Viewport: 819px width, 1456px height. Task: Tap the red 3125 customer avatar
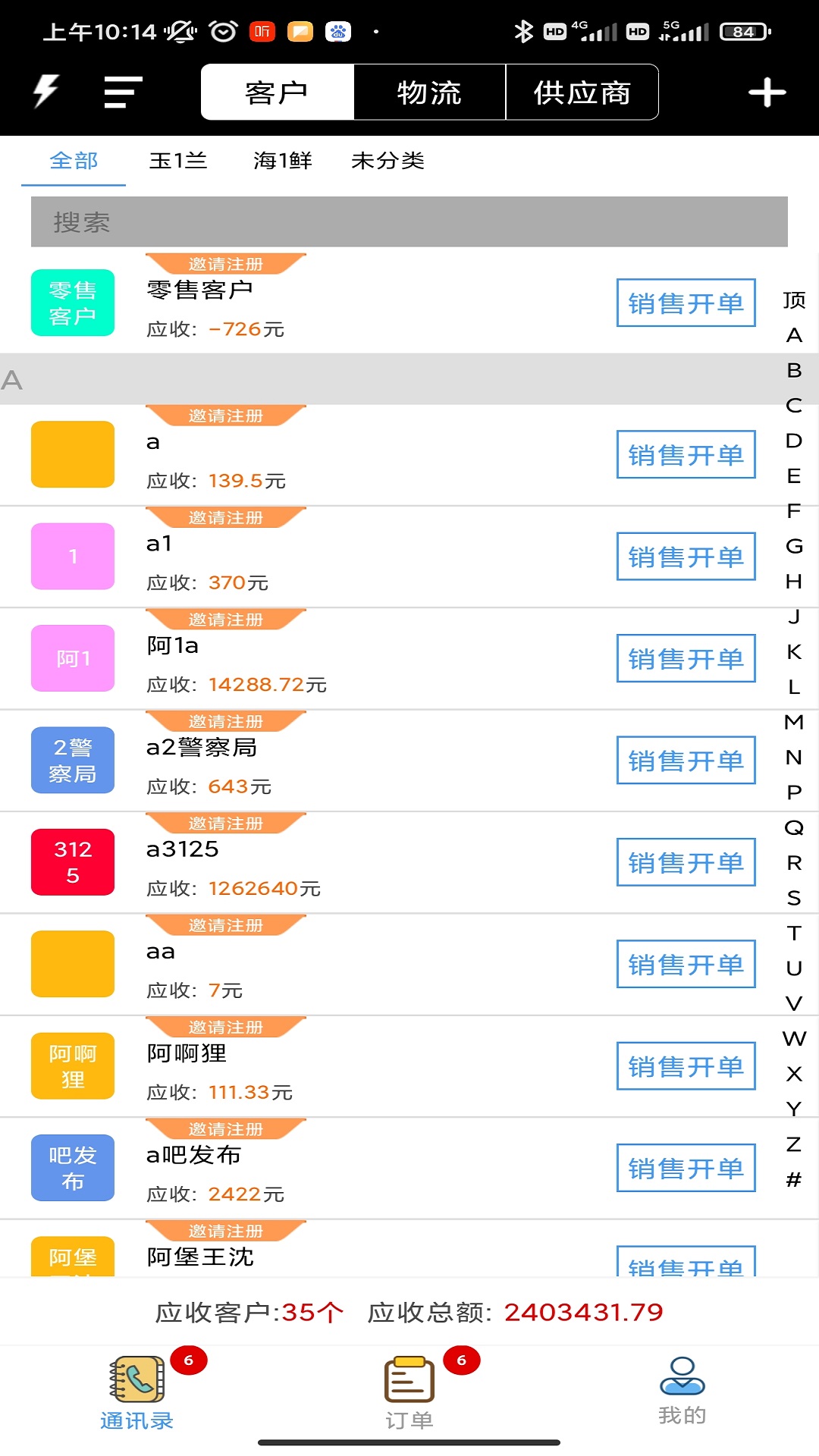click(72, 861)
